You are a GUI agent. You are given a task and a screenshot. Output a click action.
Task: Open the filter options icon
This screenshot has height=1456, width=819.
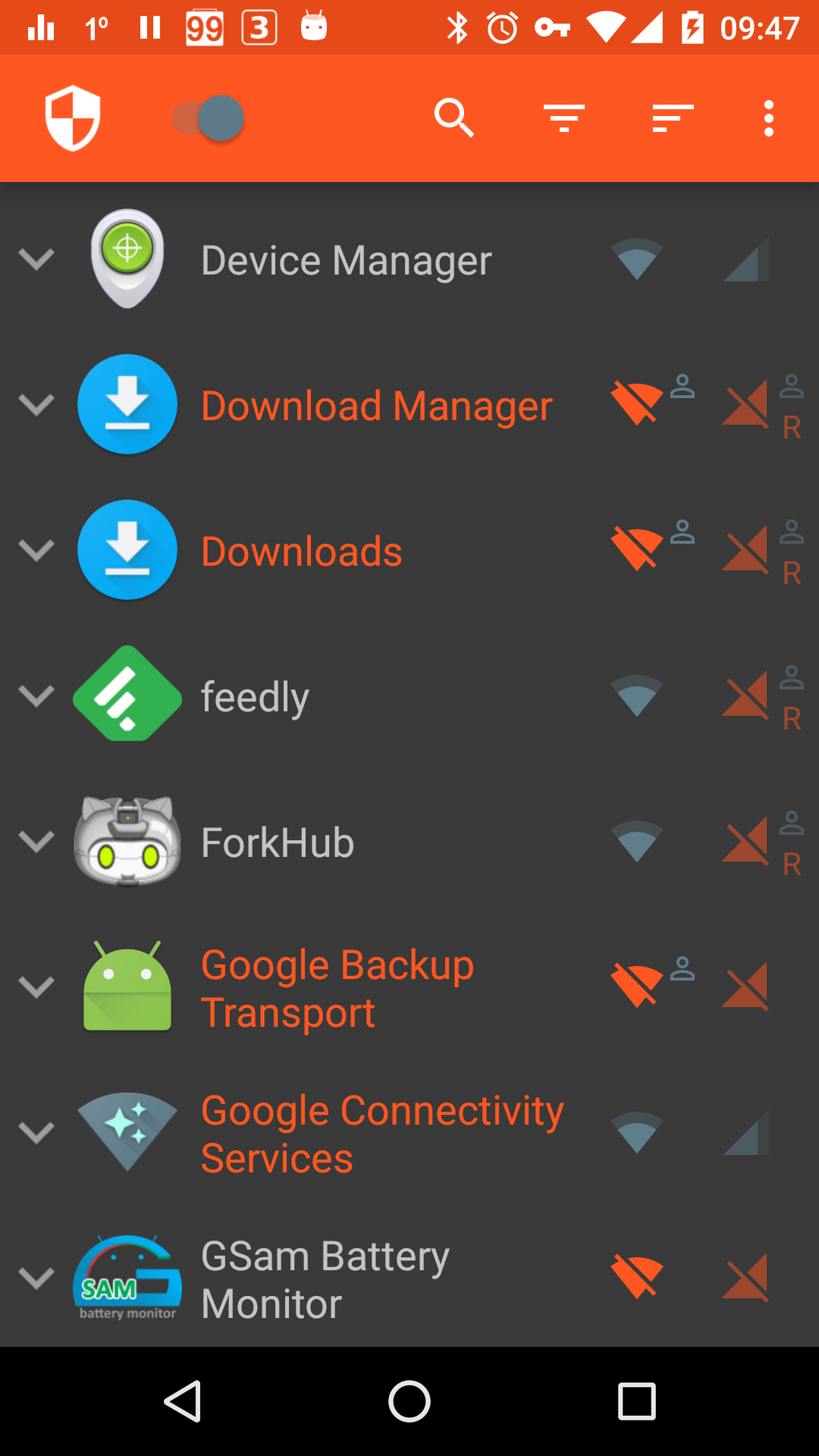pos(563,118)
